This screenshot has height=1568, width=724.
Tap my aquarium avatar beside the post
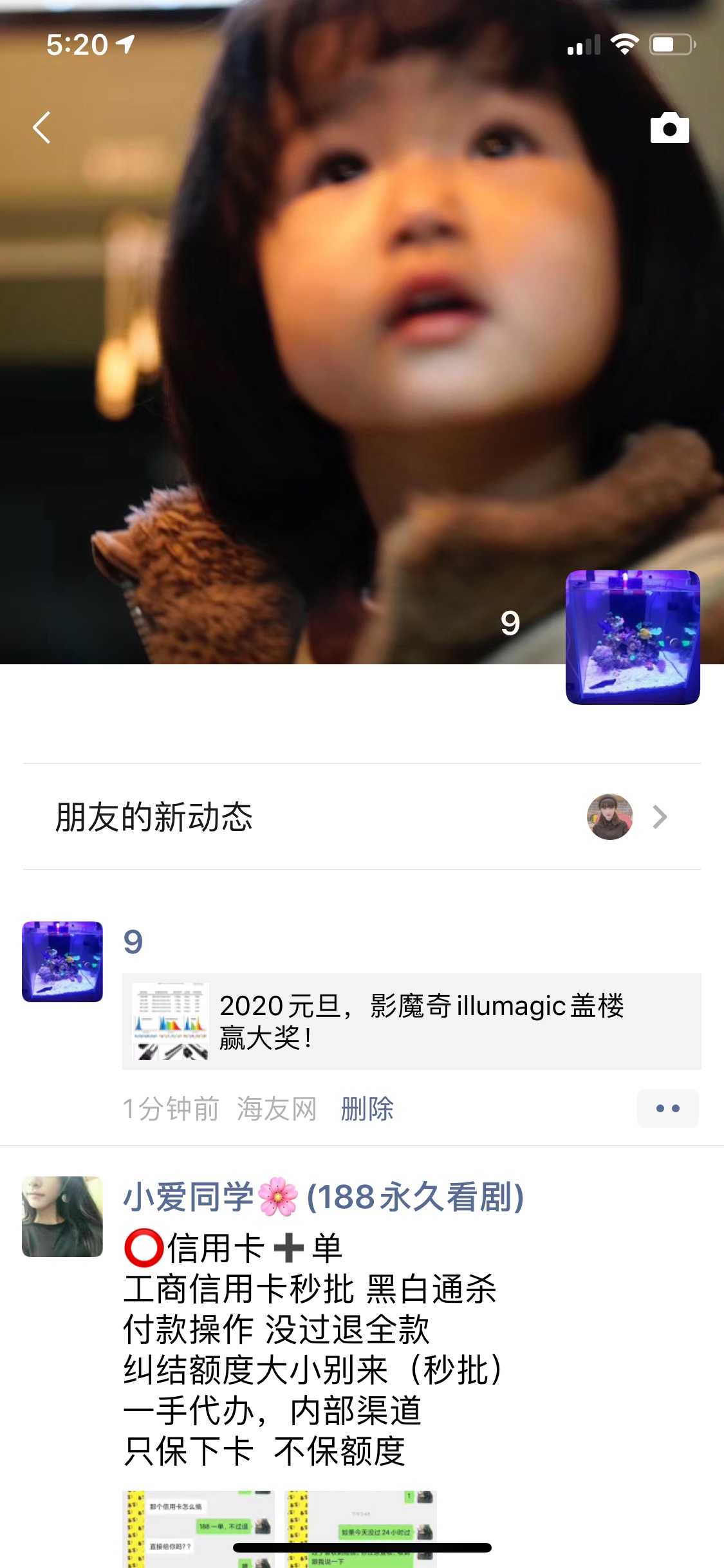pyautogui.click(x=62, y=962)
